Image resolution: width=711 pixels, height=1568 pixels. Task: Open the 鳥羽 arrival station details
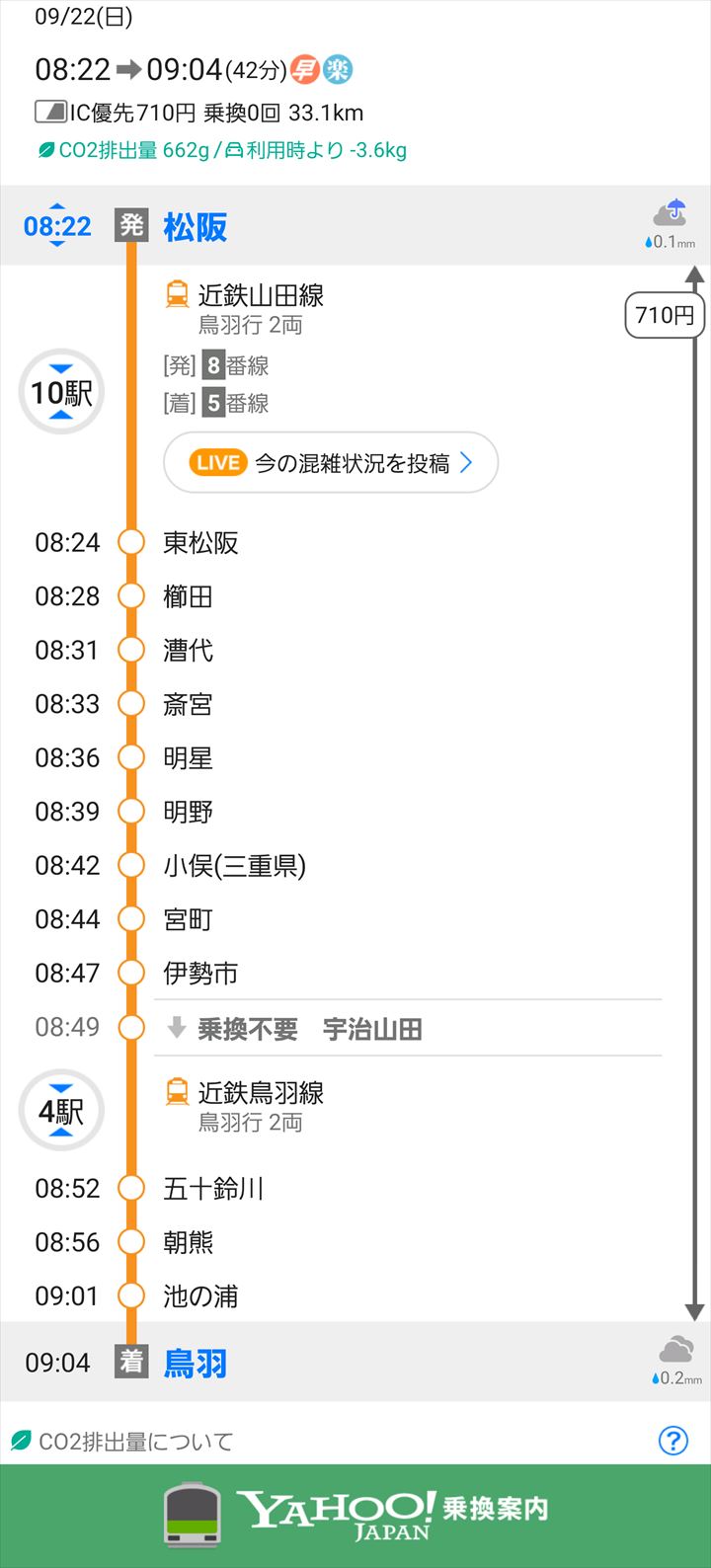[x=196, y=1363]
